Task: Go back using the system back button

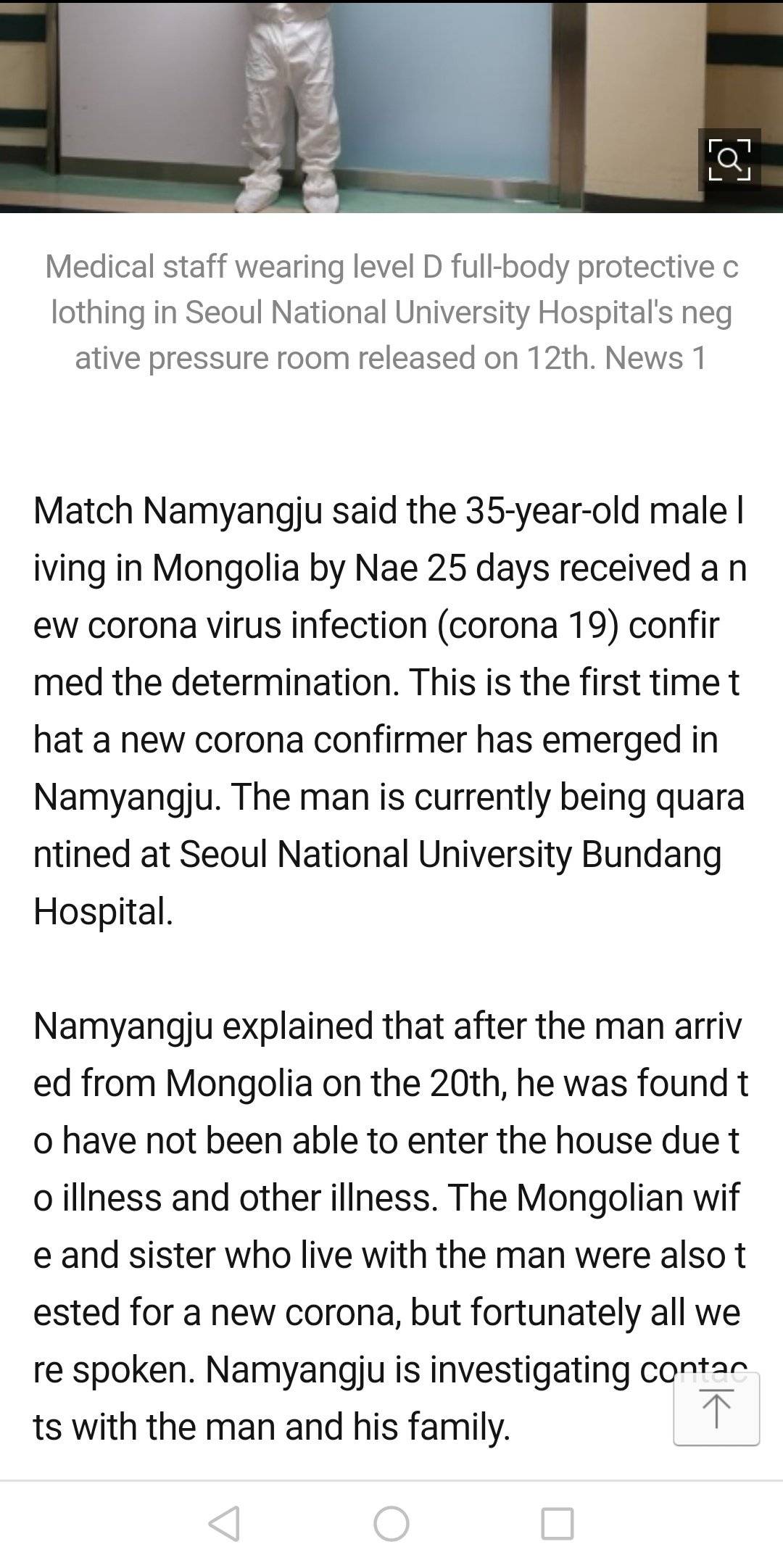Action: pyautogui.click(x=224, y=1523)
